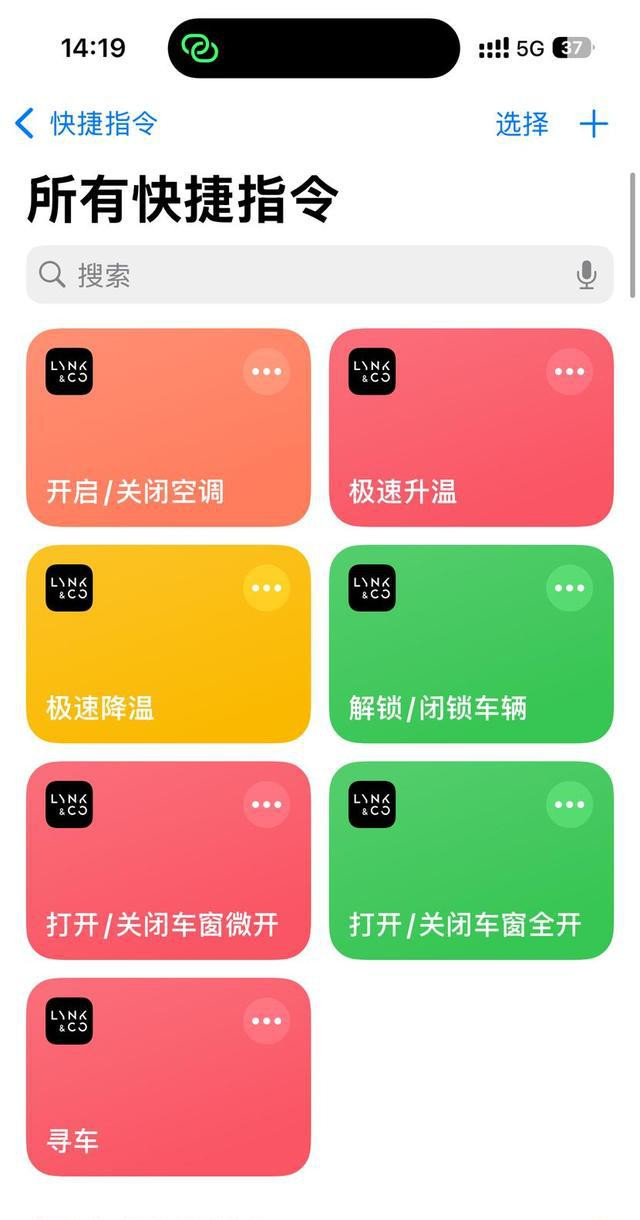Add a new shortcut with plus icon
The height and width of the screenshot is (1220, 640).
click(x=594, y=124)
